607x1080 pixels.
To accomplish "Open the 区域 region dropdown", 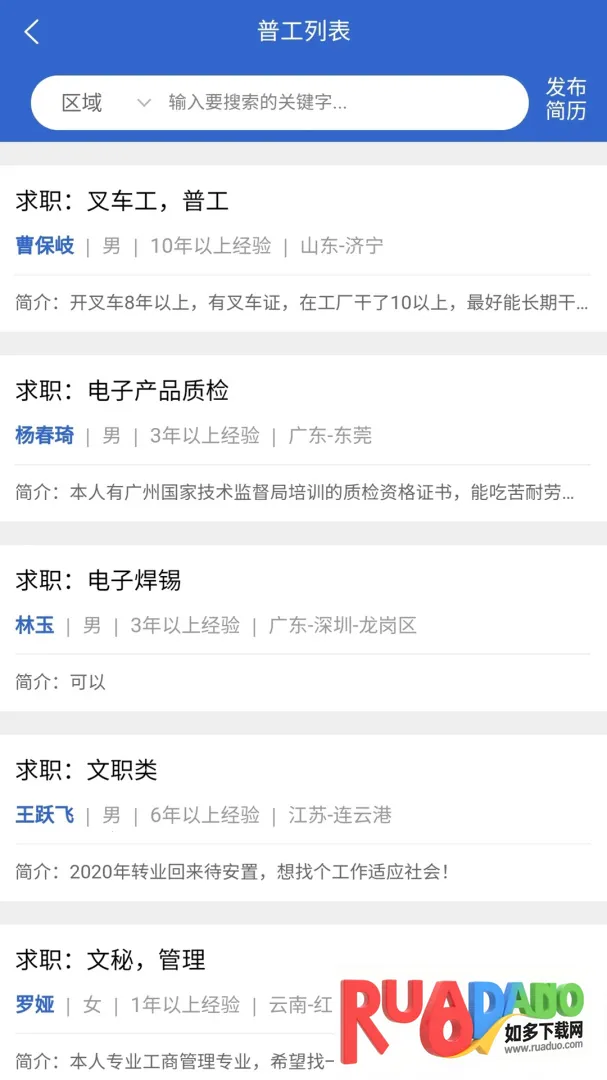I will 105,103.
